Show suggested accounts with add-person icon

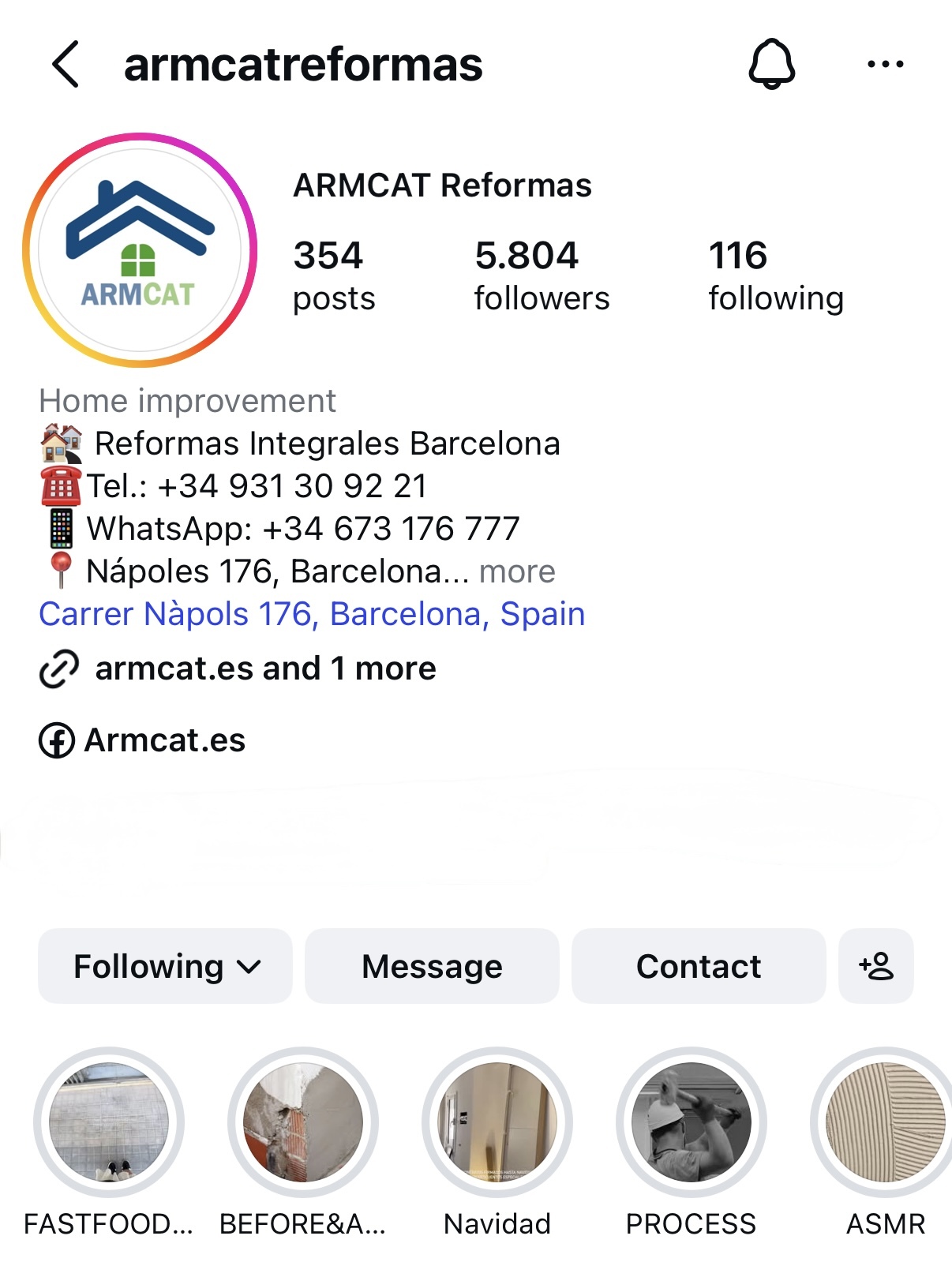pyautogui.click(x=876, y=966)
